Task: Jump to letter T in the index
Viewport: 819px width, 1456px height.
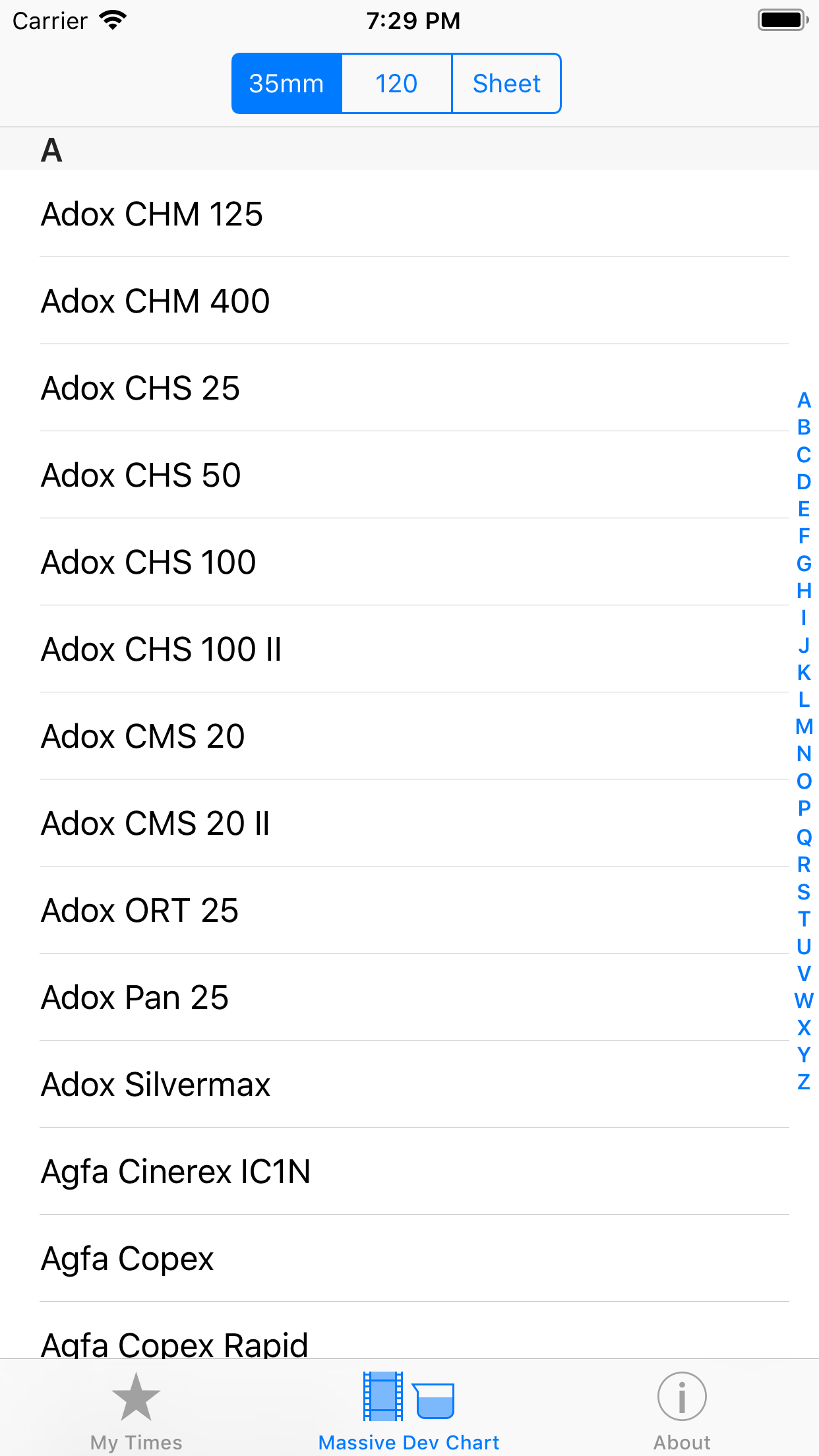Action: pos(803,919)
